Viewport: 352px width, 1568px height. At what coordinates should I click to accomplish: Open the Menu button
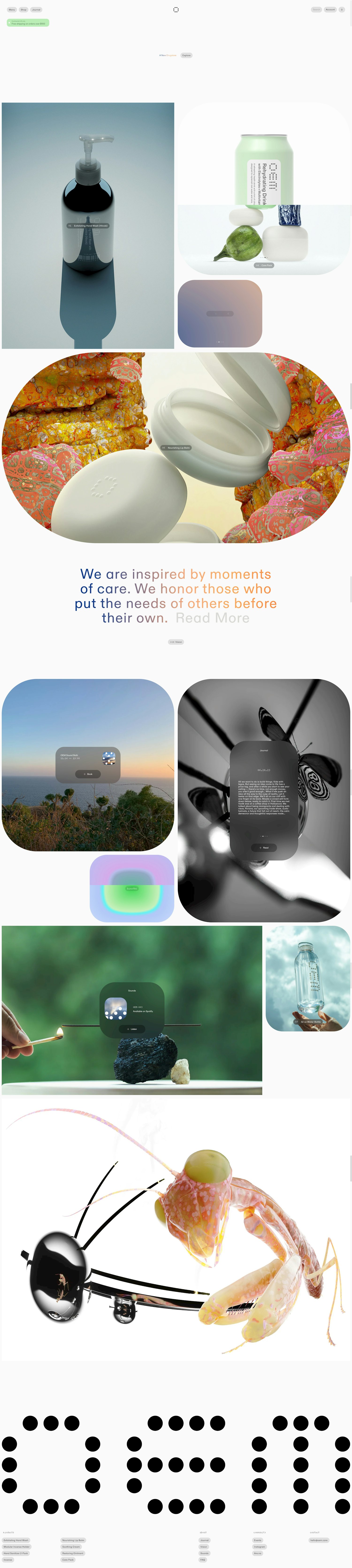(11, 10)
